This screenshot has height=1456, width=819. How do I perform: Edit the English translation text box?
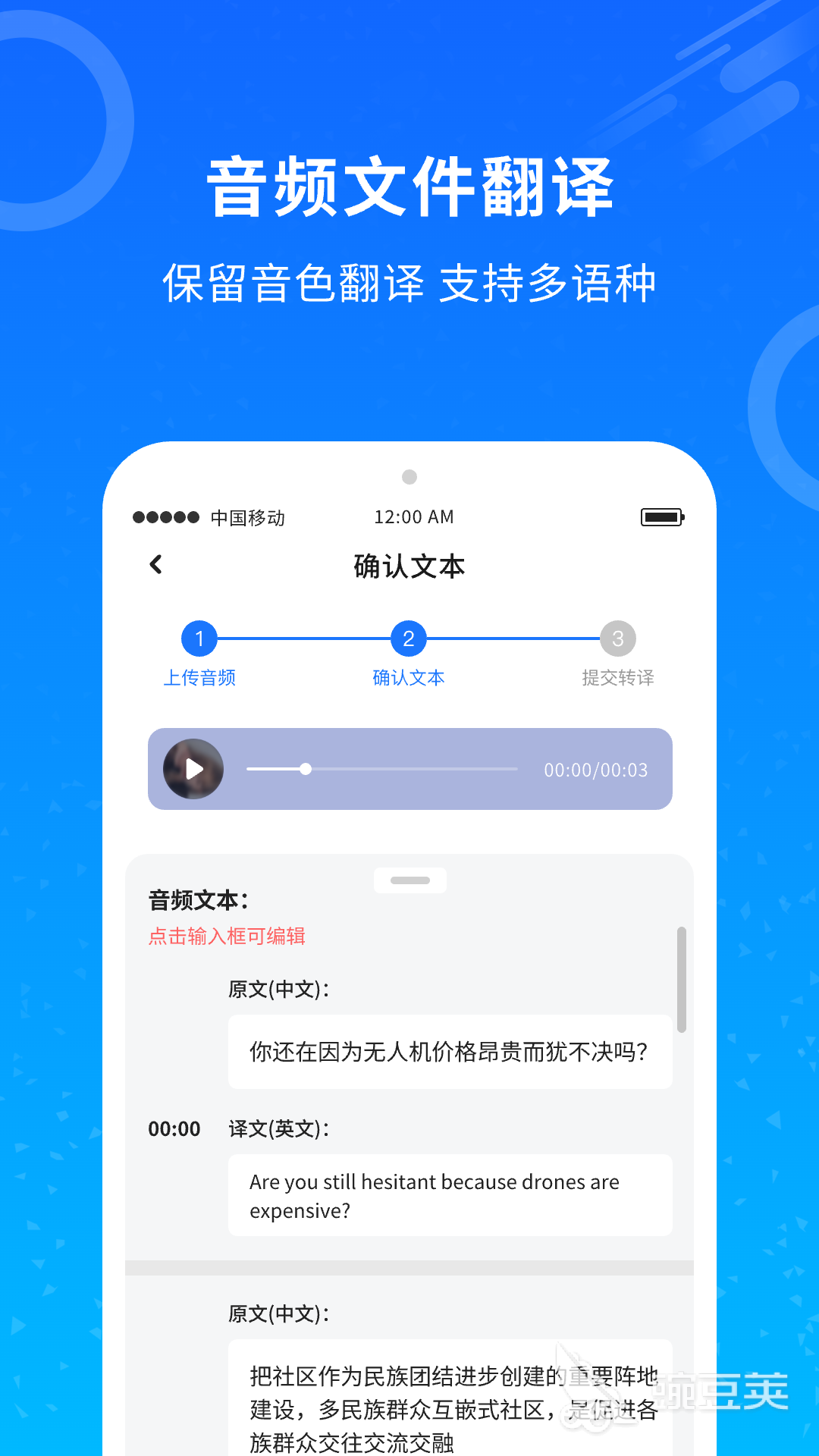point(450,1196)
